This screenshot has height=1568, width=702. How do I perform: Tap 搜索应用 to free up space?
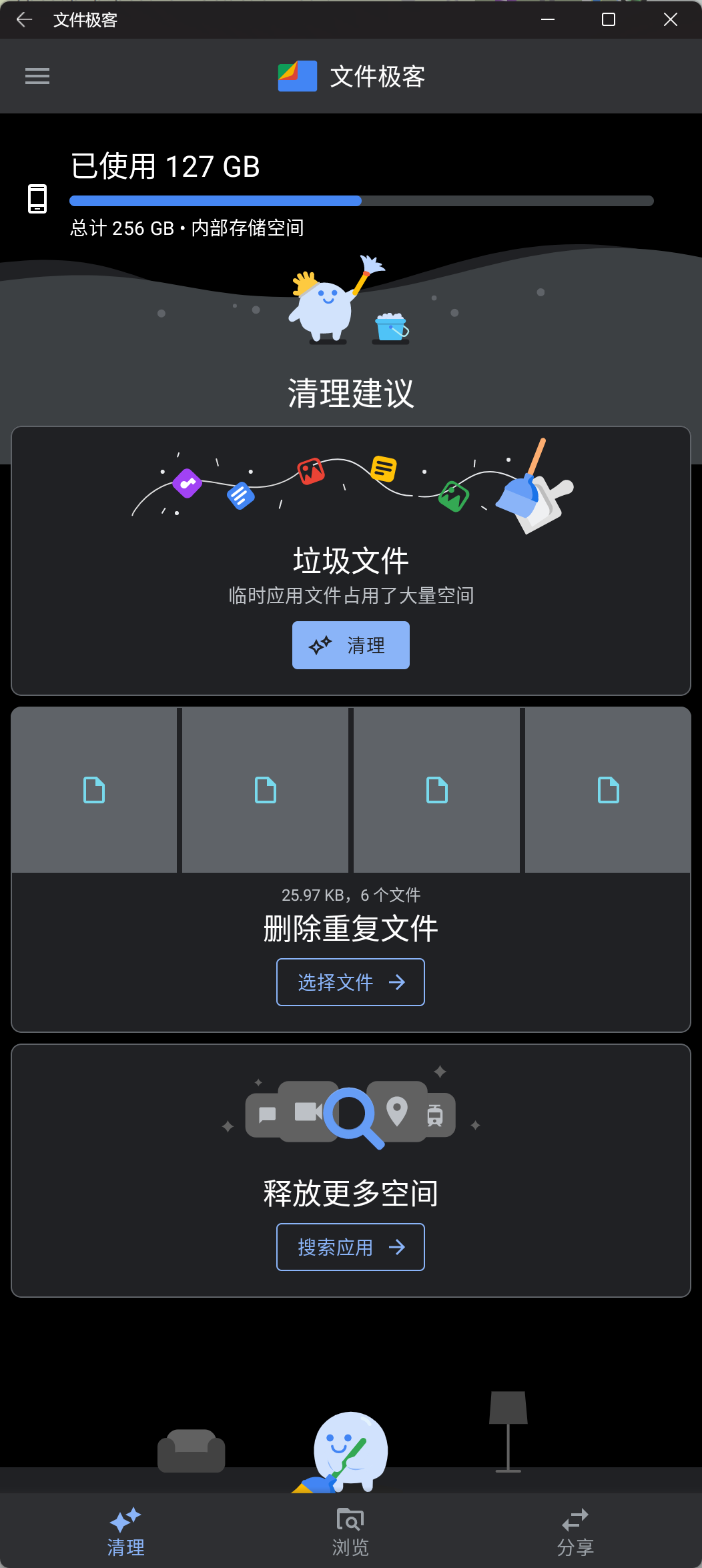click(x=350, y=1247)
